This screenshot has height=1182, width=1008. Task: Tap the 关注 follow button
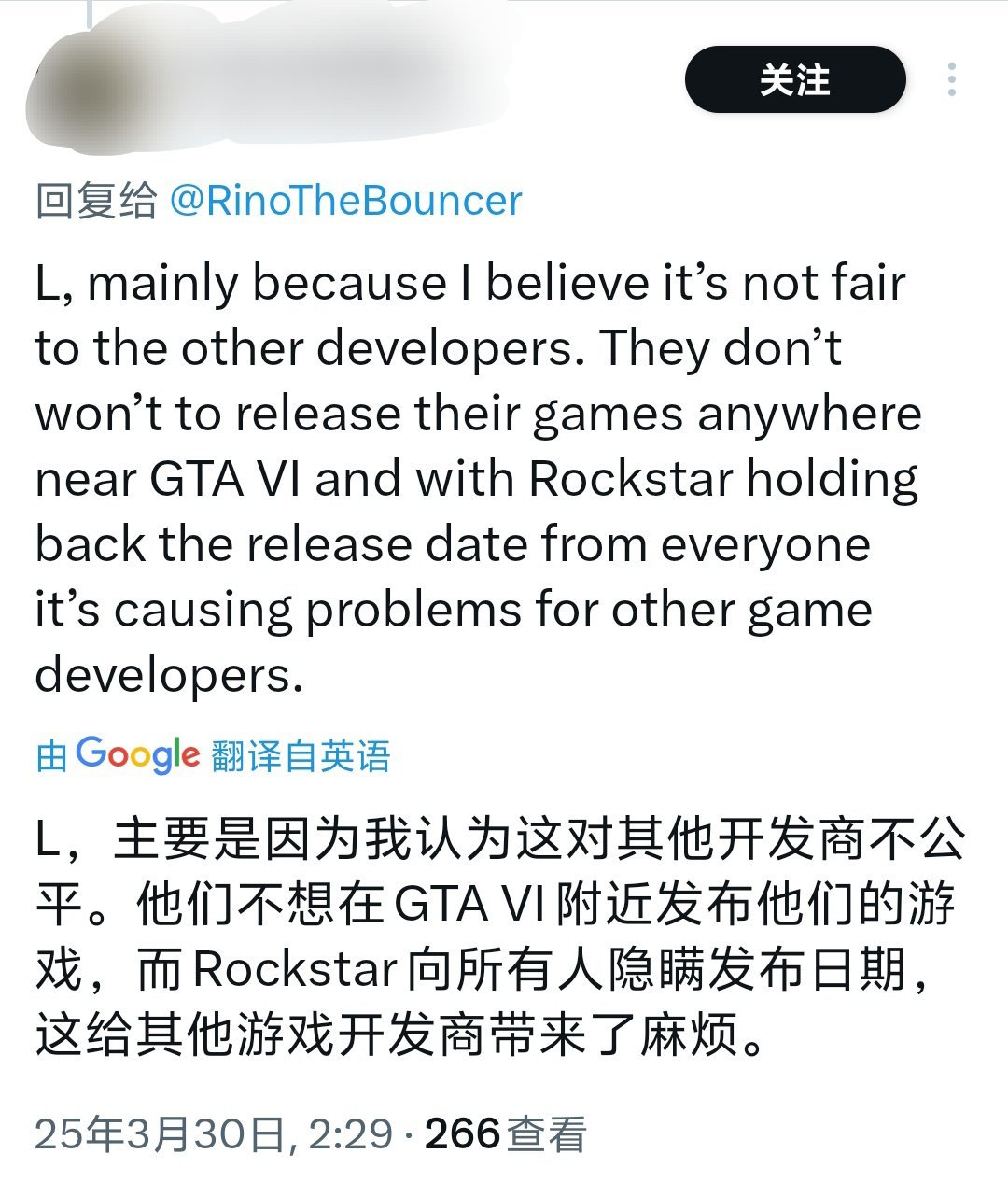point(794,80)
